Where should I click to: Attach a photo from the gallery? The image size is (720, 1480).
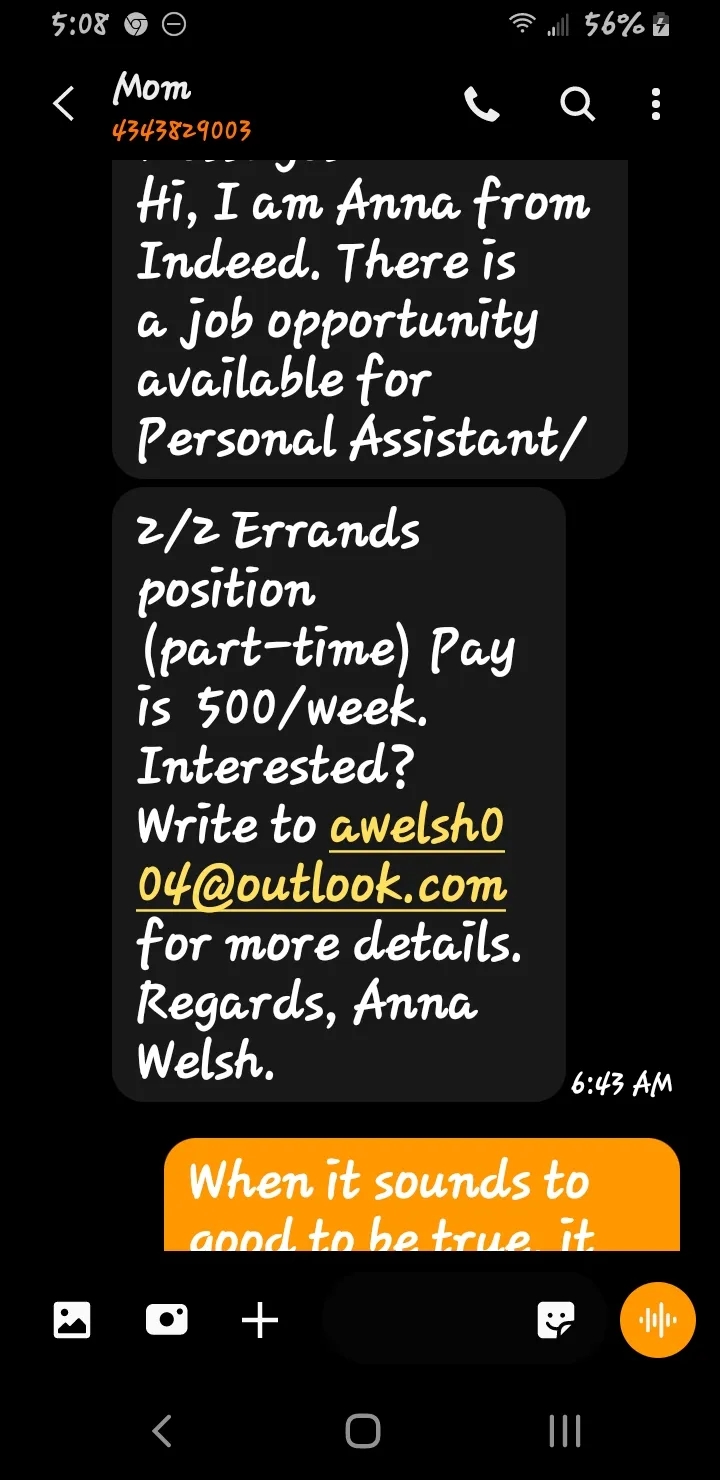72,1320
